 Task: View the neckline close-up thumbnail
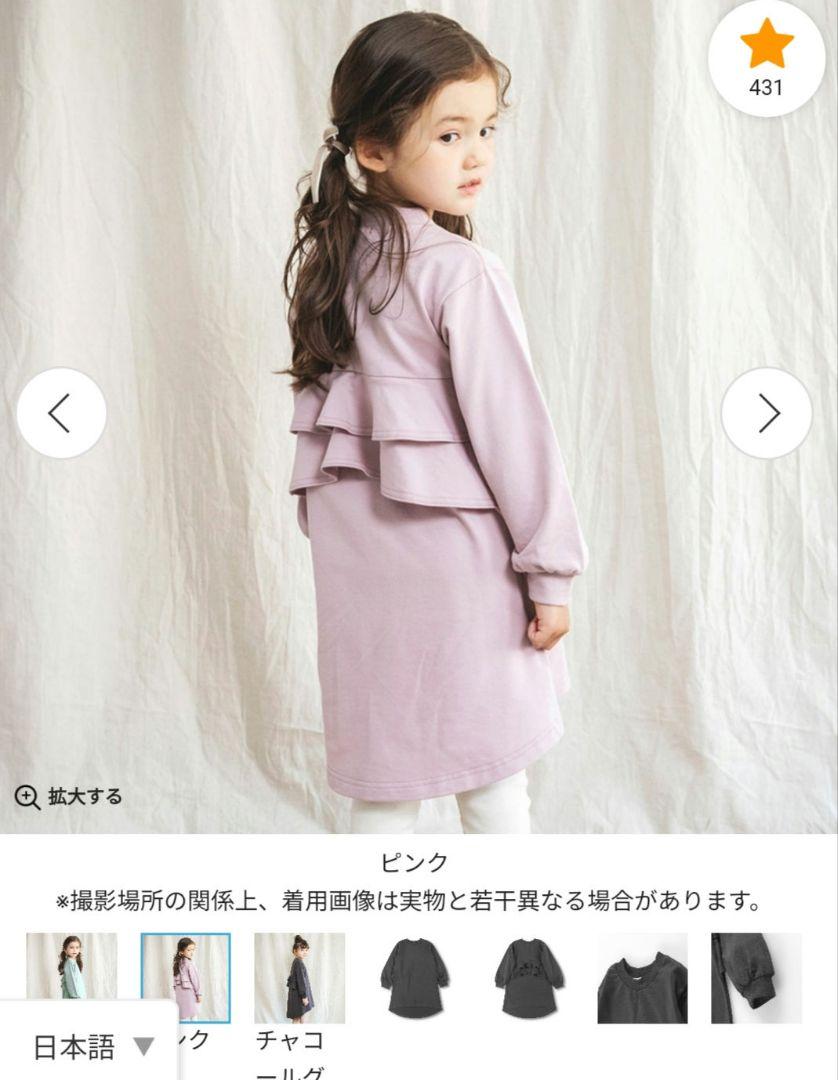point(642,977)
